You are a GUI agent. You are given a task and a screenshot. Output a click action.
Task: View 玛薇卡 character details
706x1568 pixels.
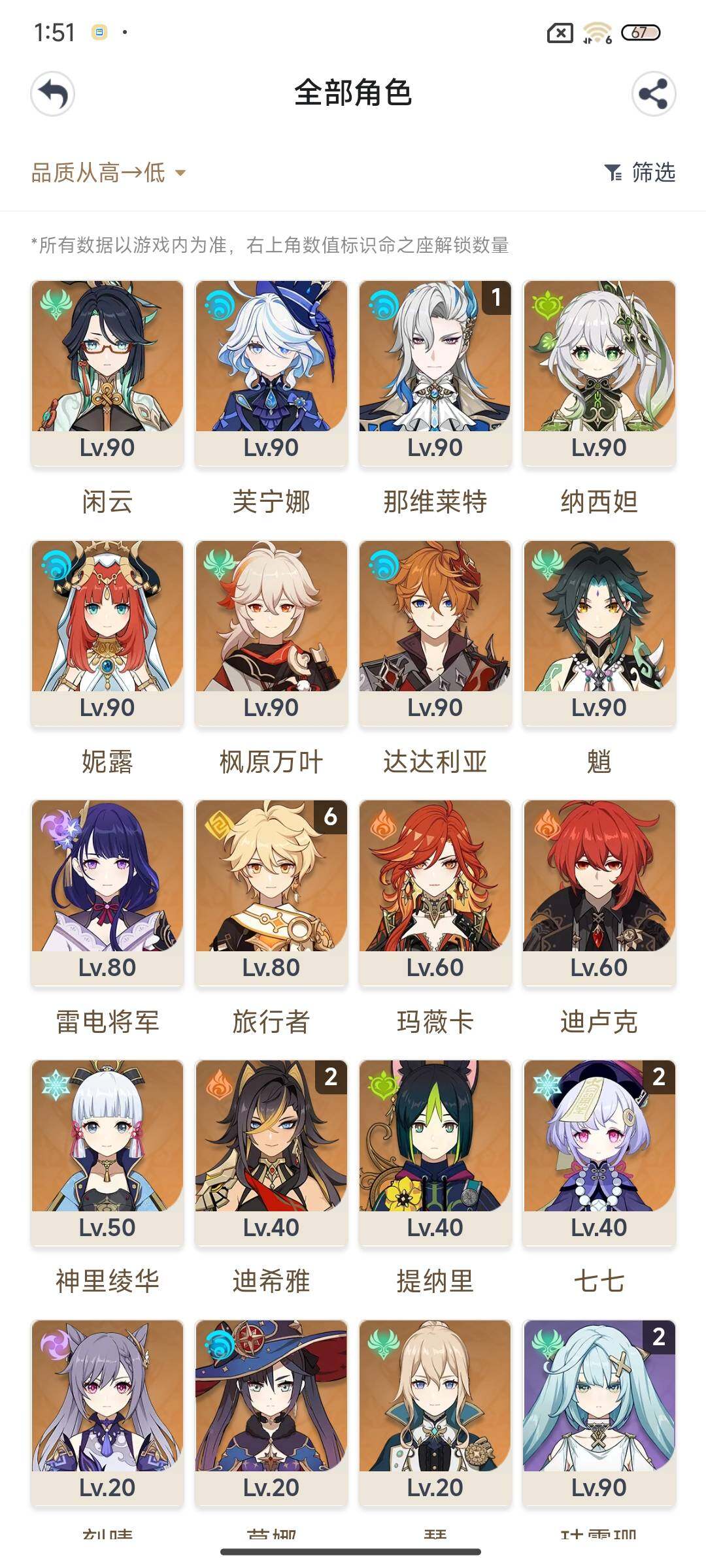[435, 892]
